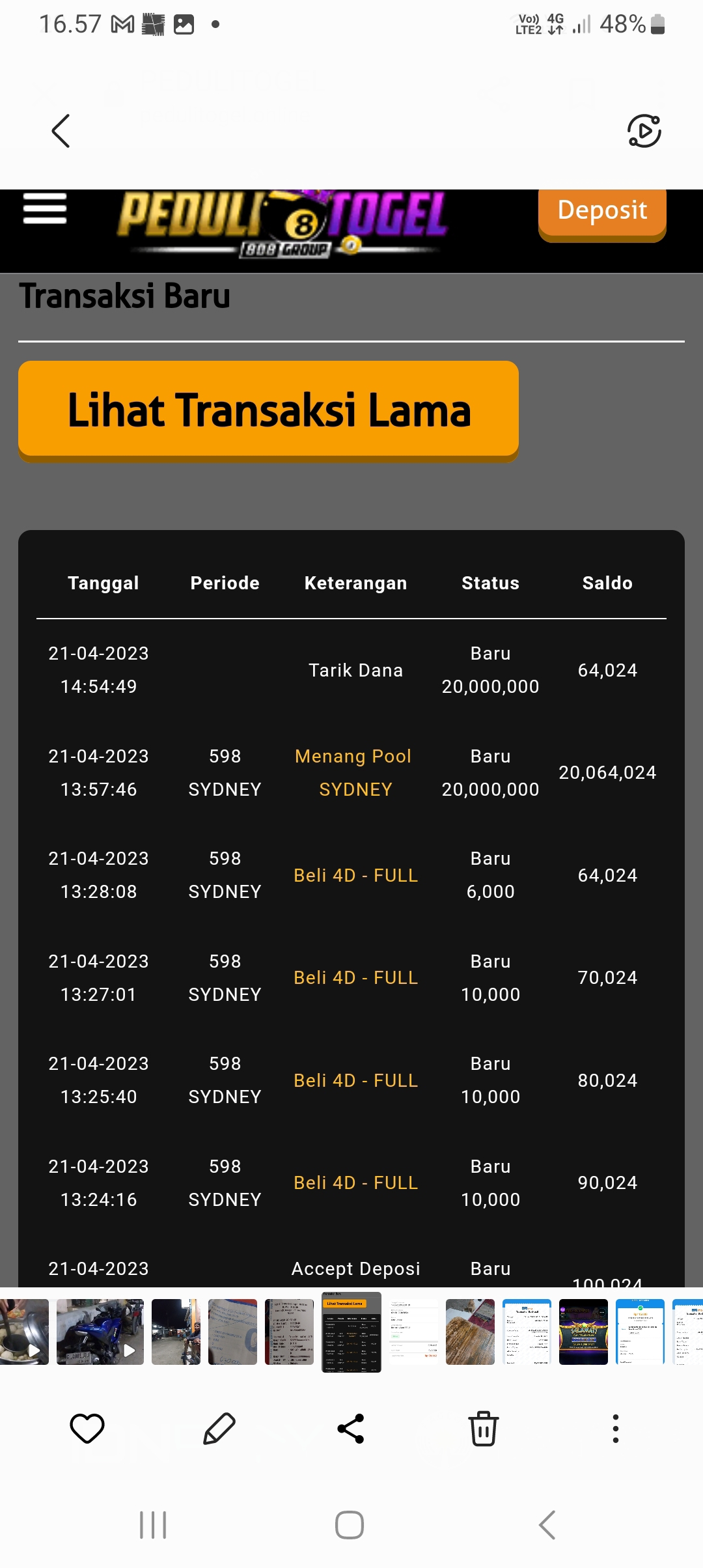
Task: Delete this image via the trash icon
Action: pyautogui.click(x=484, y=1429)
